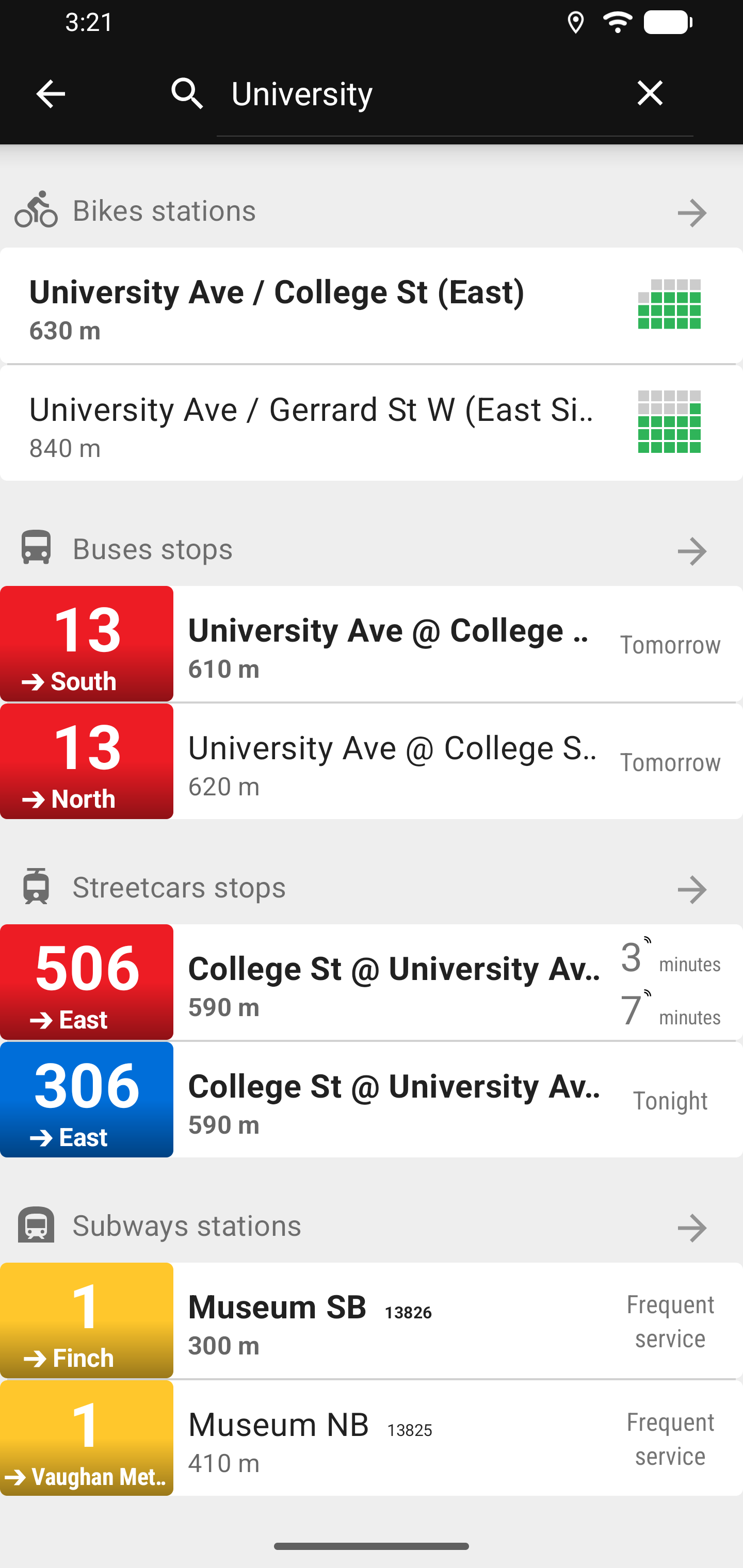The height and width of the screenshot is (1568, 743).
Task: Open University Ave / College St (East) station
Action: pos(372,305)
